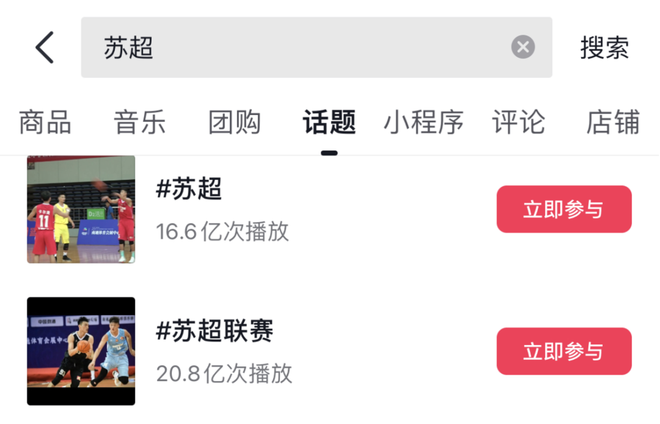Screen dimensions: 660x424
Task: Go back using the back arrow
Action: pyautogui.click(x=44, y=47)
